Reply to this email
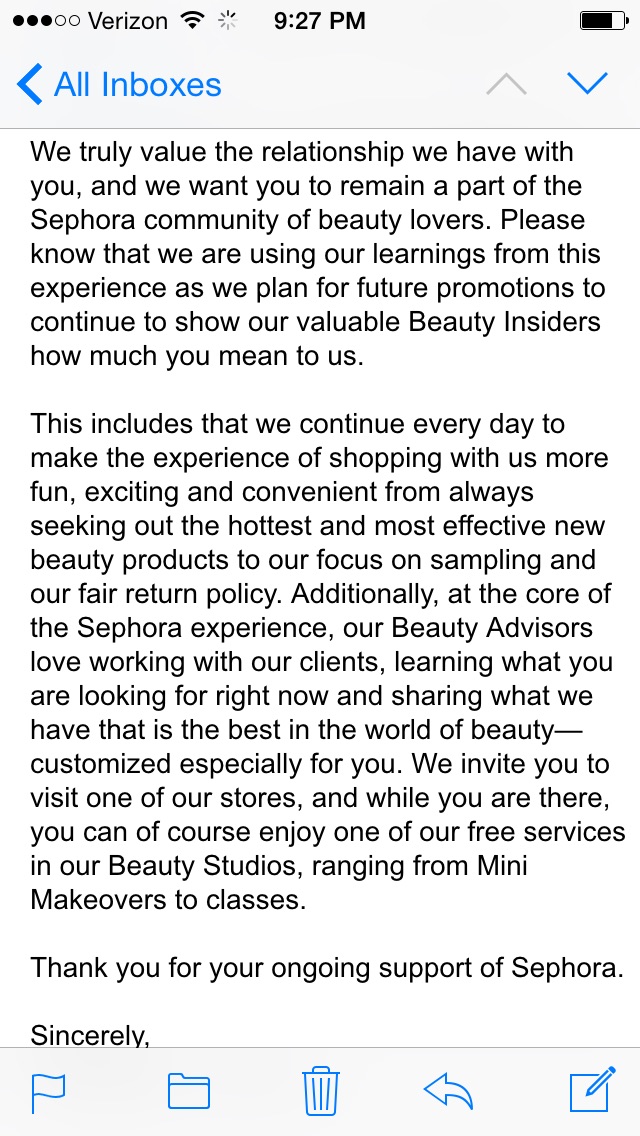Viewport: 640px width, 1136px height. [448, 1091]
